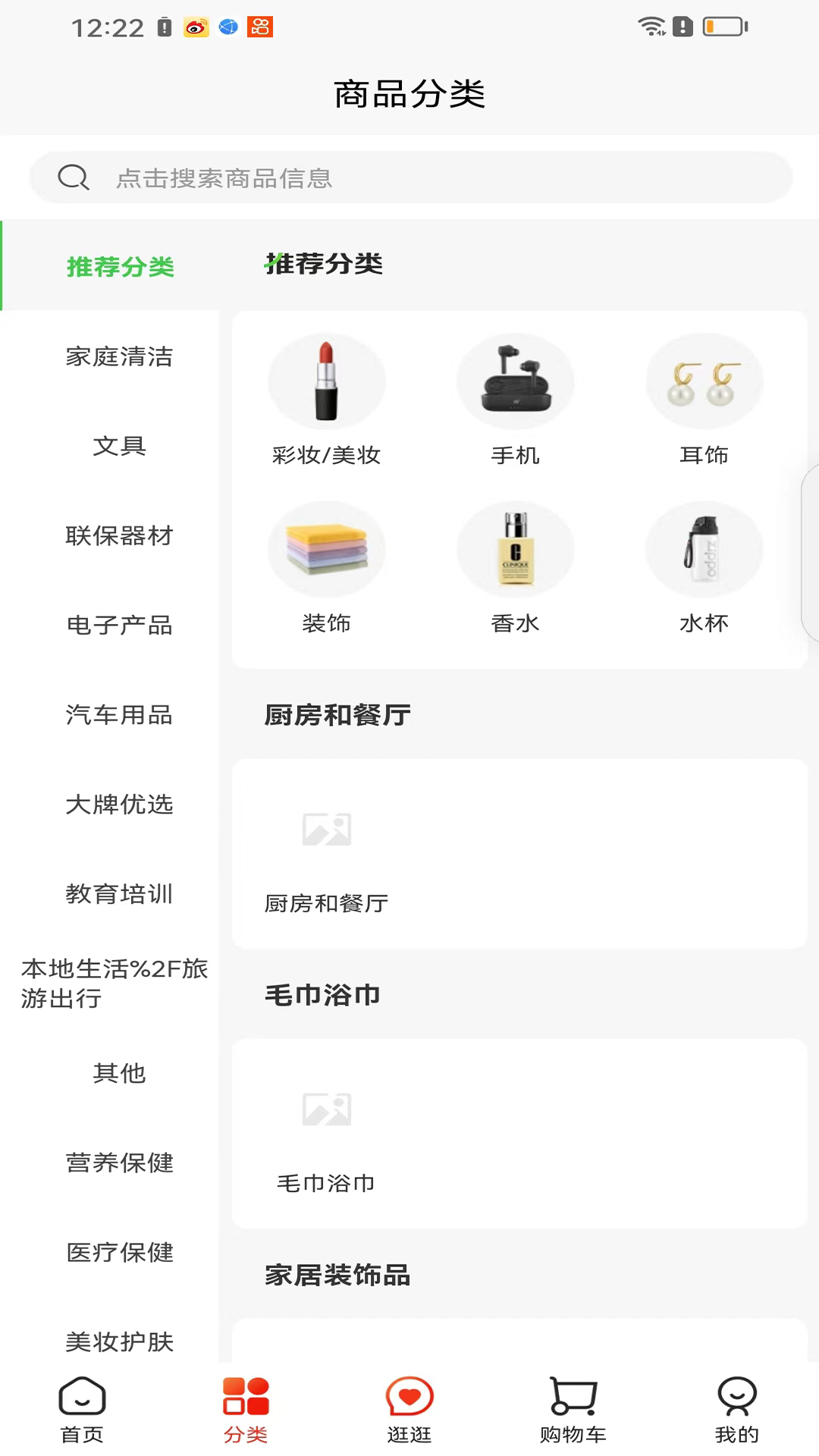Tap the 装饰 towels category icon
This screenshot has height=1456, width=819.
click(326, 548)
